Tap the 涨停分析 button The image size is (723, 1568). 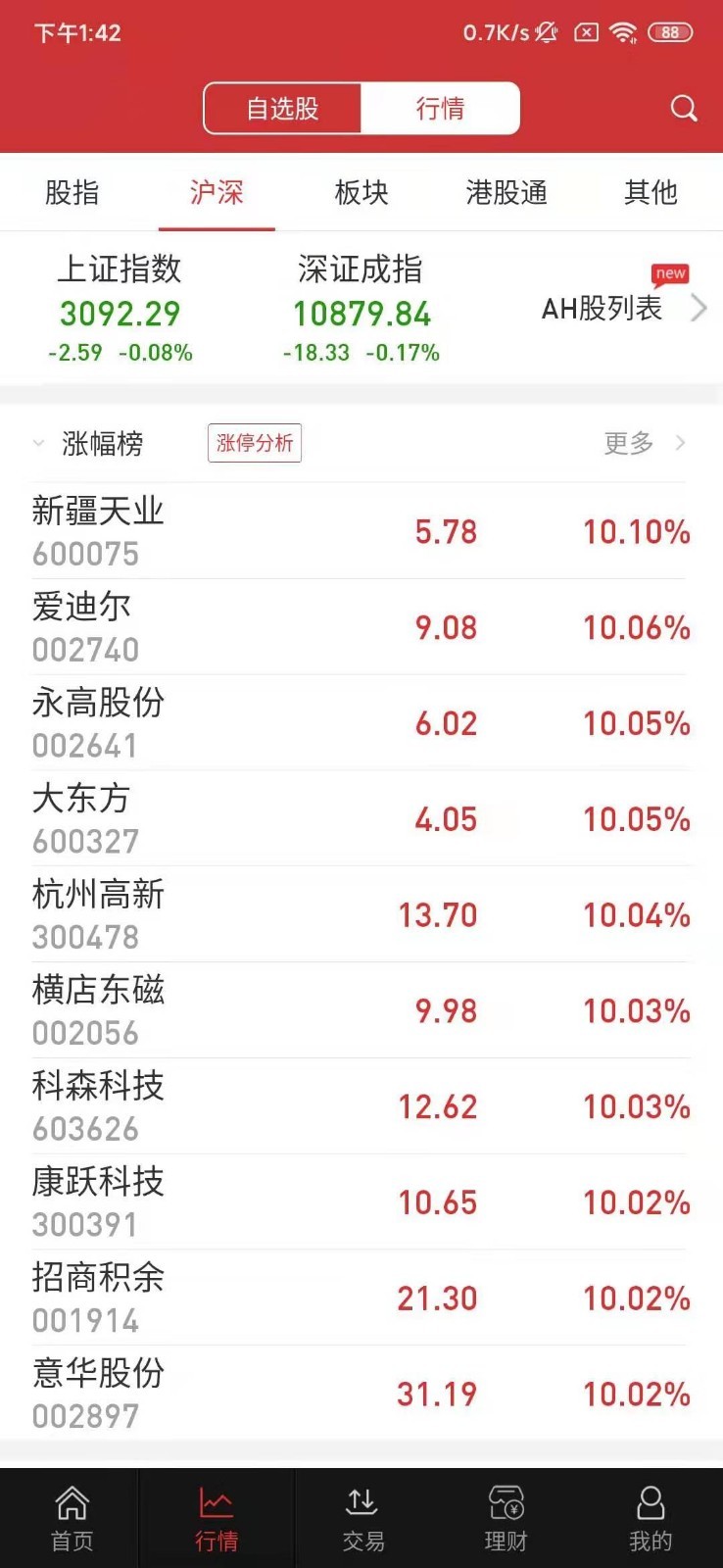tap(255, 443)
